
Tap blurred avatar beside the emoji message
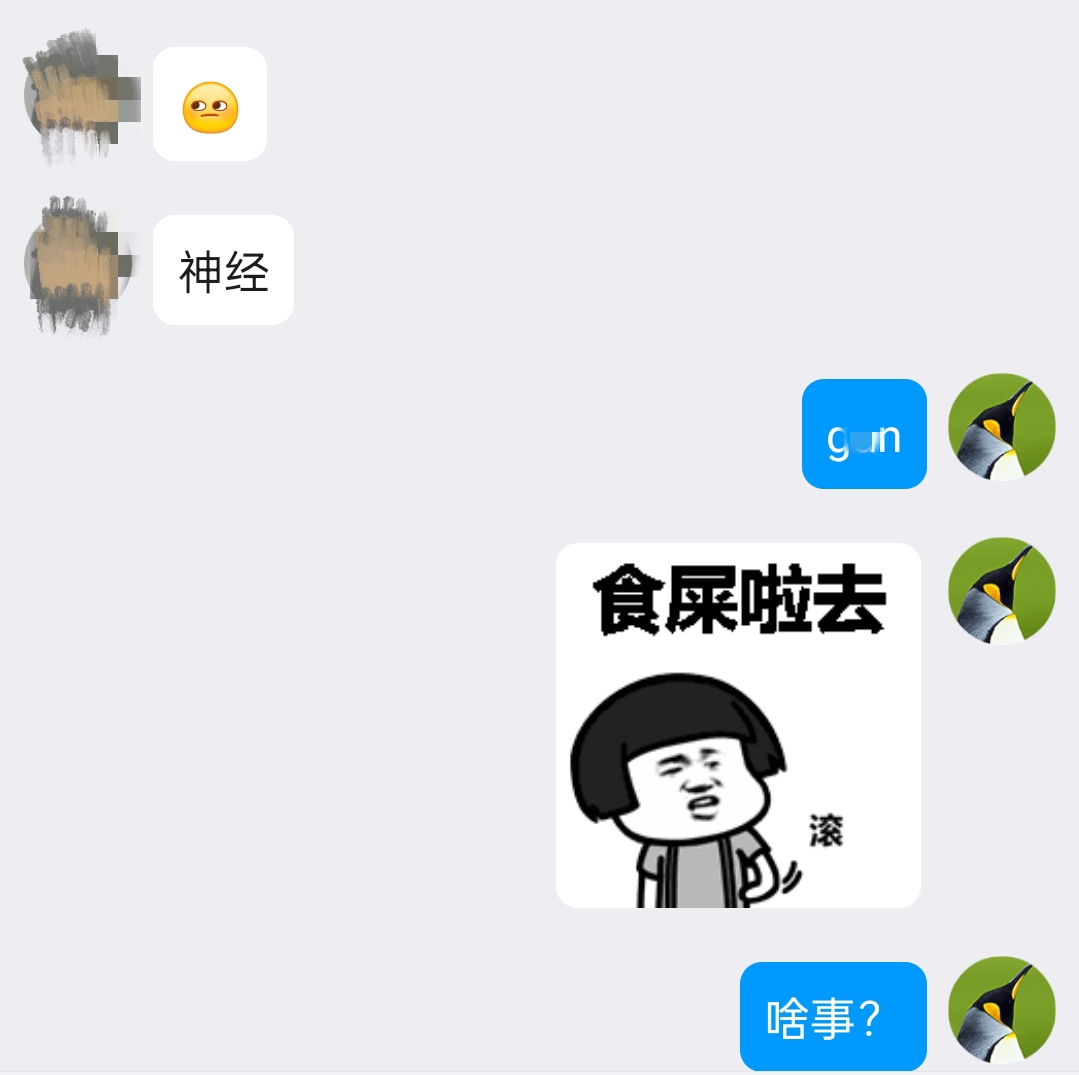75,98
